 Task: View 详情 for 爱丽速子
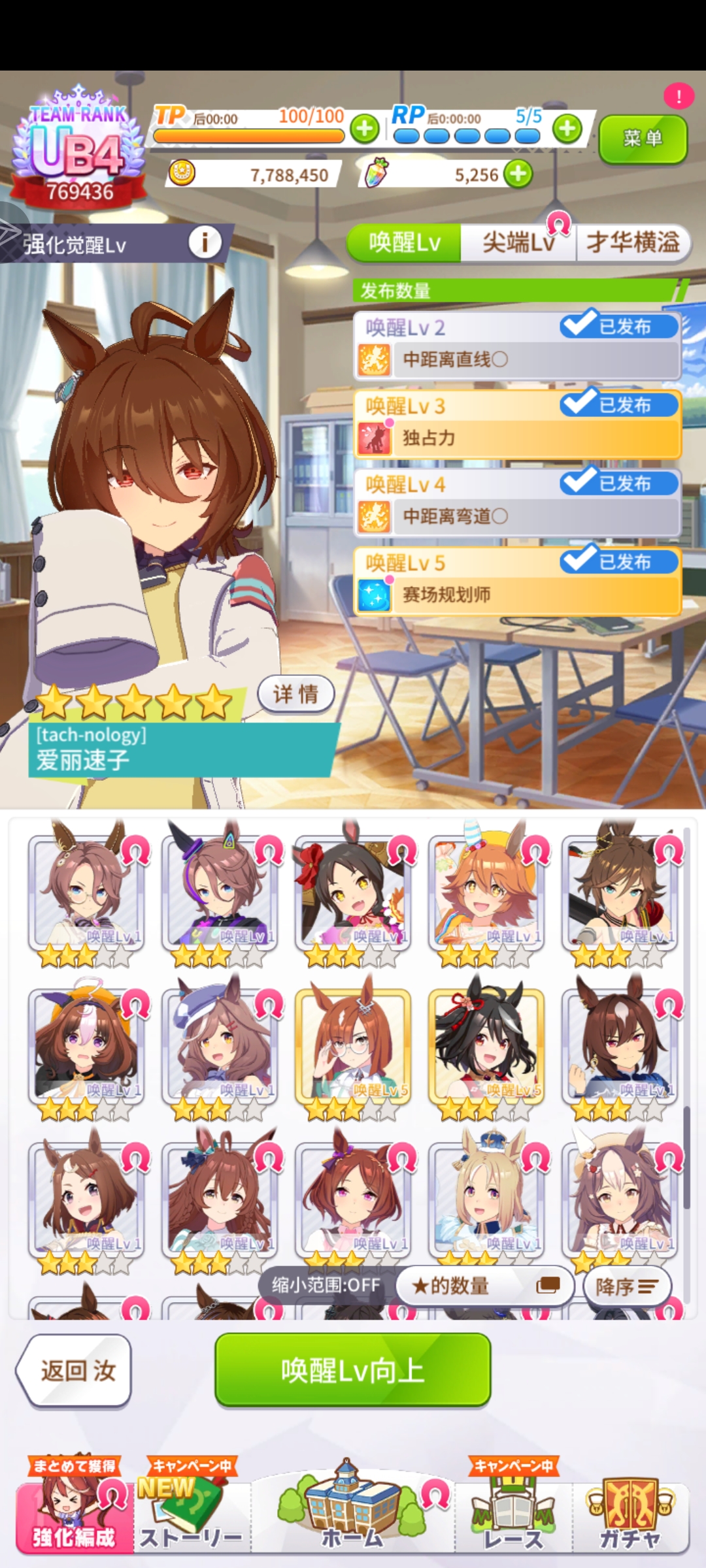pos(295,693)
